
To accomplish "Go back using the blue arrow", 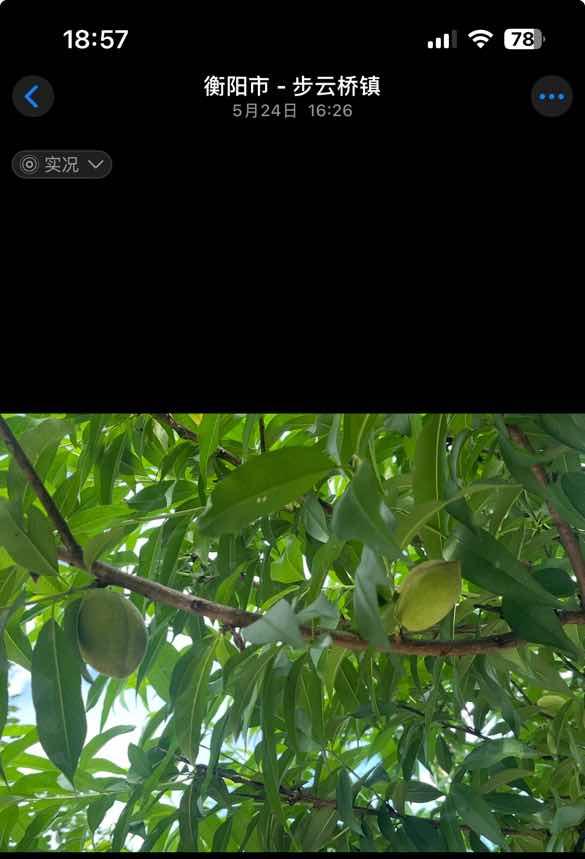I will point(33,96).
